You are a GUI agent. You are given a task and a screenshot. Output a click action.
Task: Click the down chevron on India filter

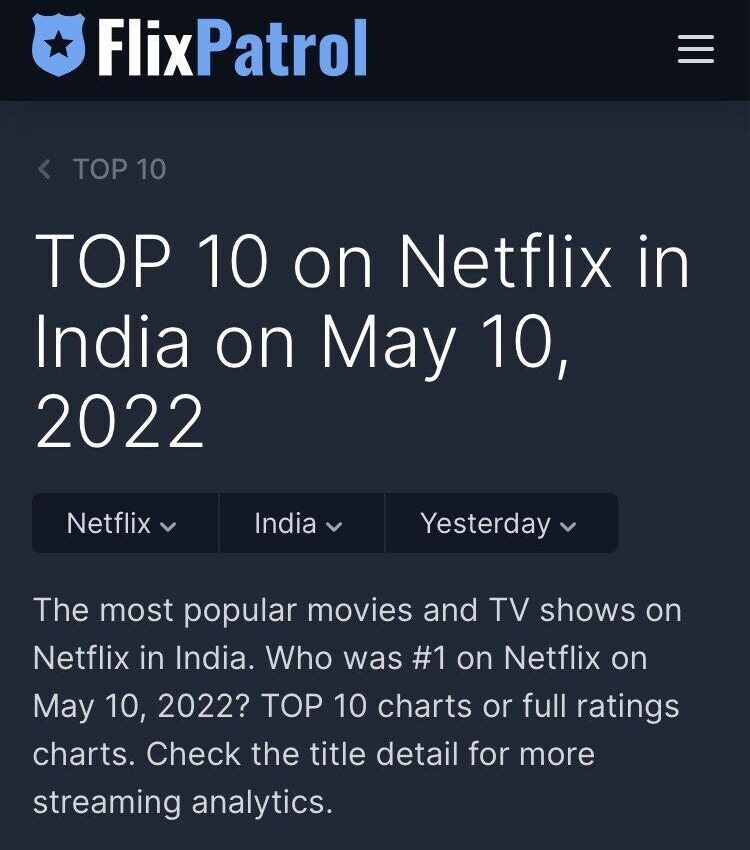click(x=336, y=525)
